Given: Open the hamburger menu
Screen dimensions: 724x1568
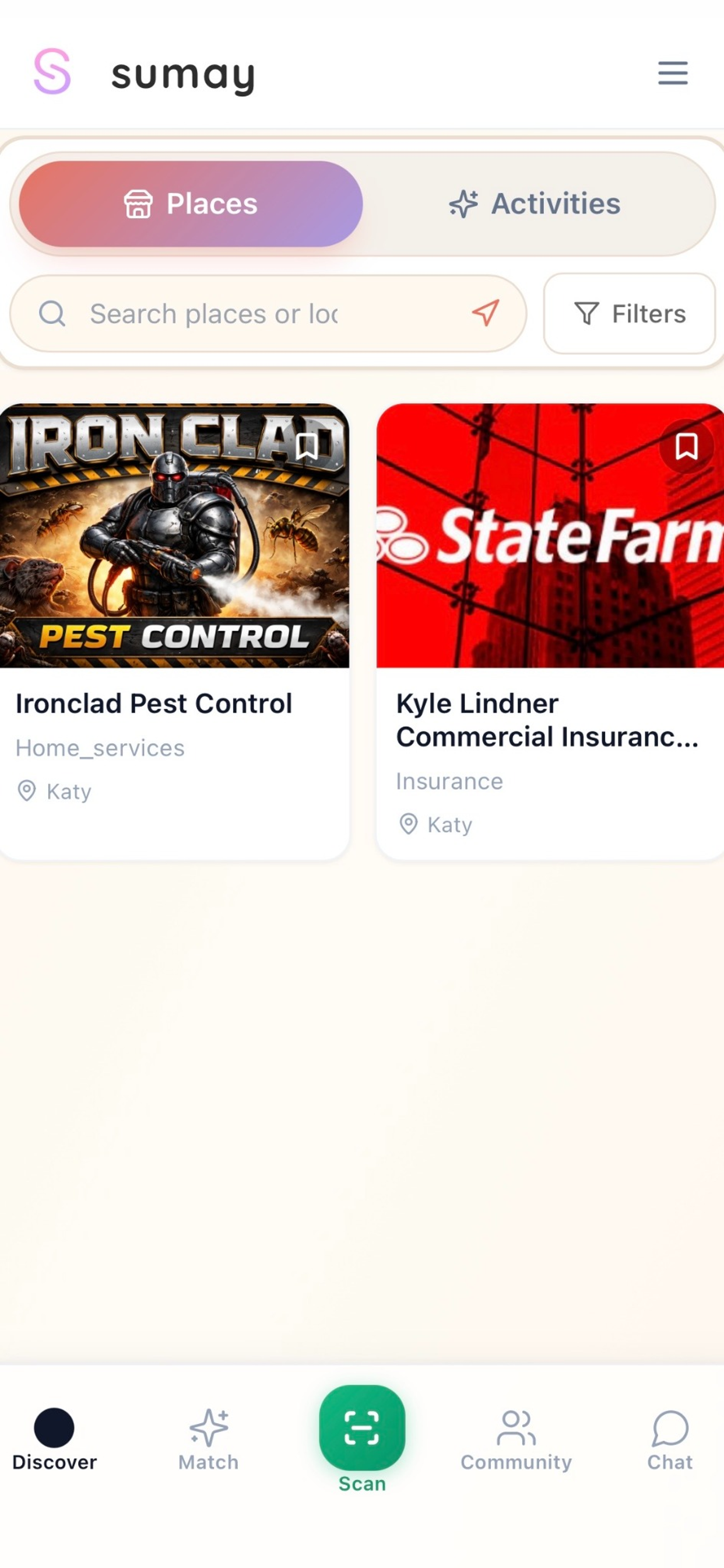Looking at the screenshot, I should pos(672,73).
